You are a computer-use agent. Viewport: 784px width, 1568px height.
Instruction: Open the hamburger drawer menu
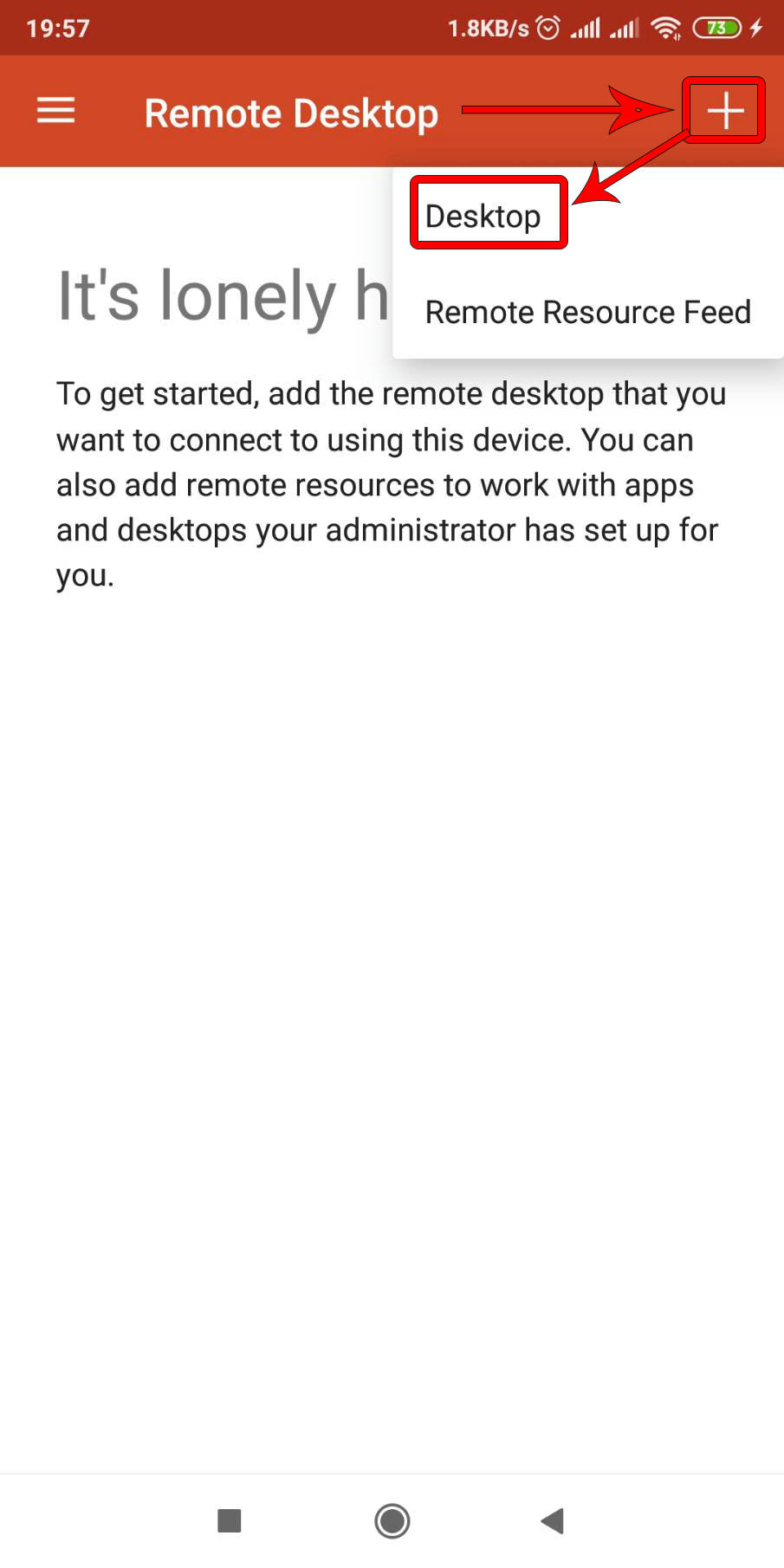[x=55, y=111]
